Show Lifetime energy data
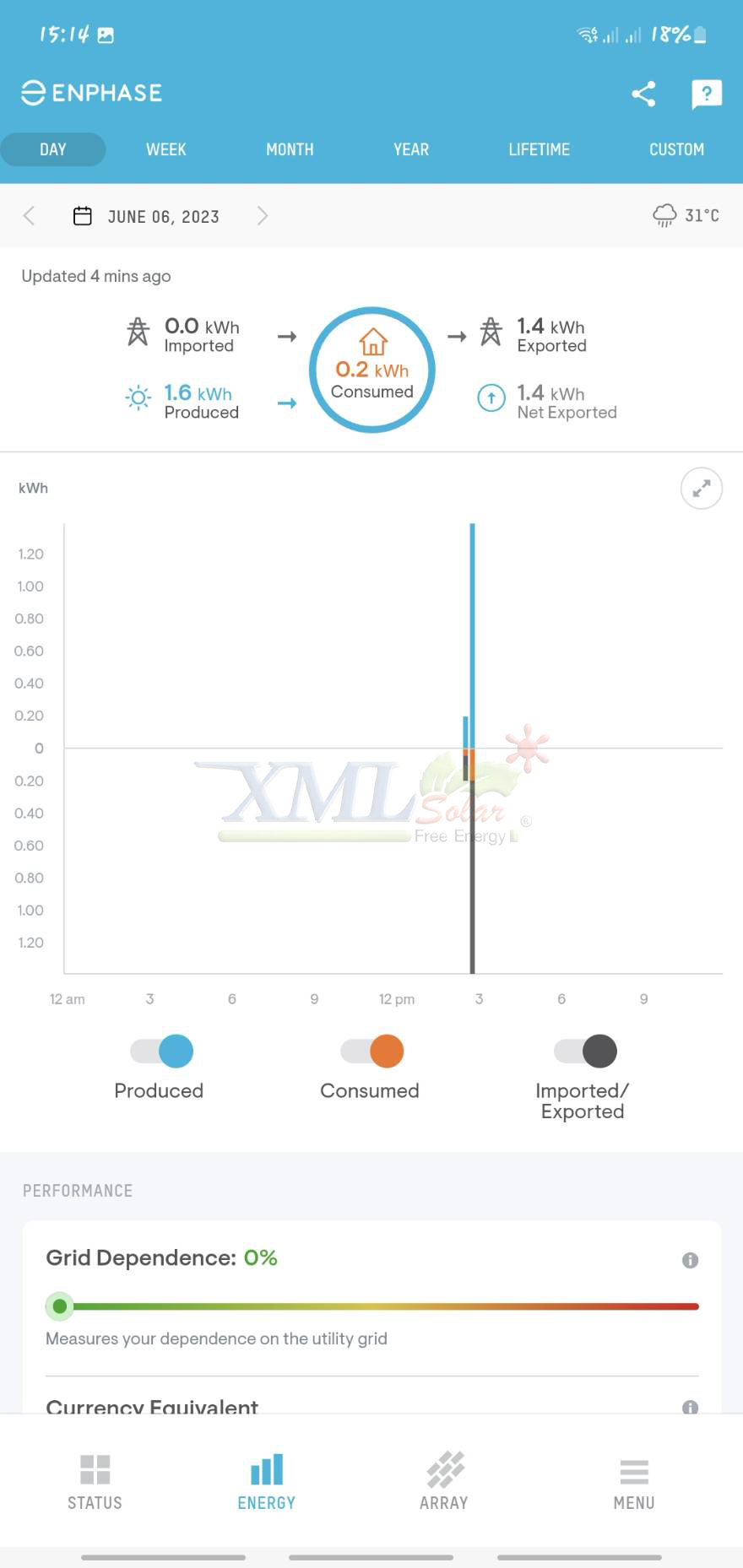This screenshot has height=1568, width=743. 539,149
